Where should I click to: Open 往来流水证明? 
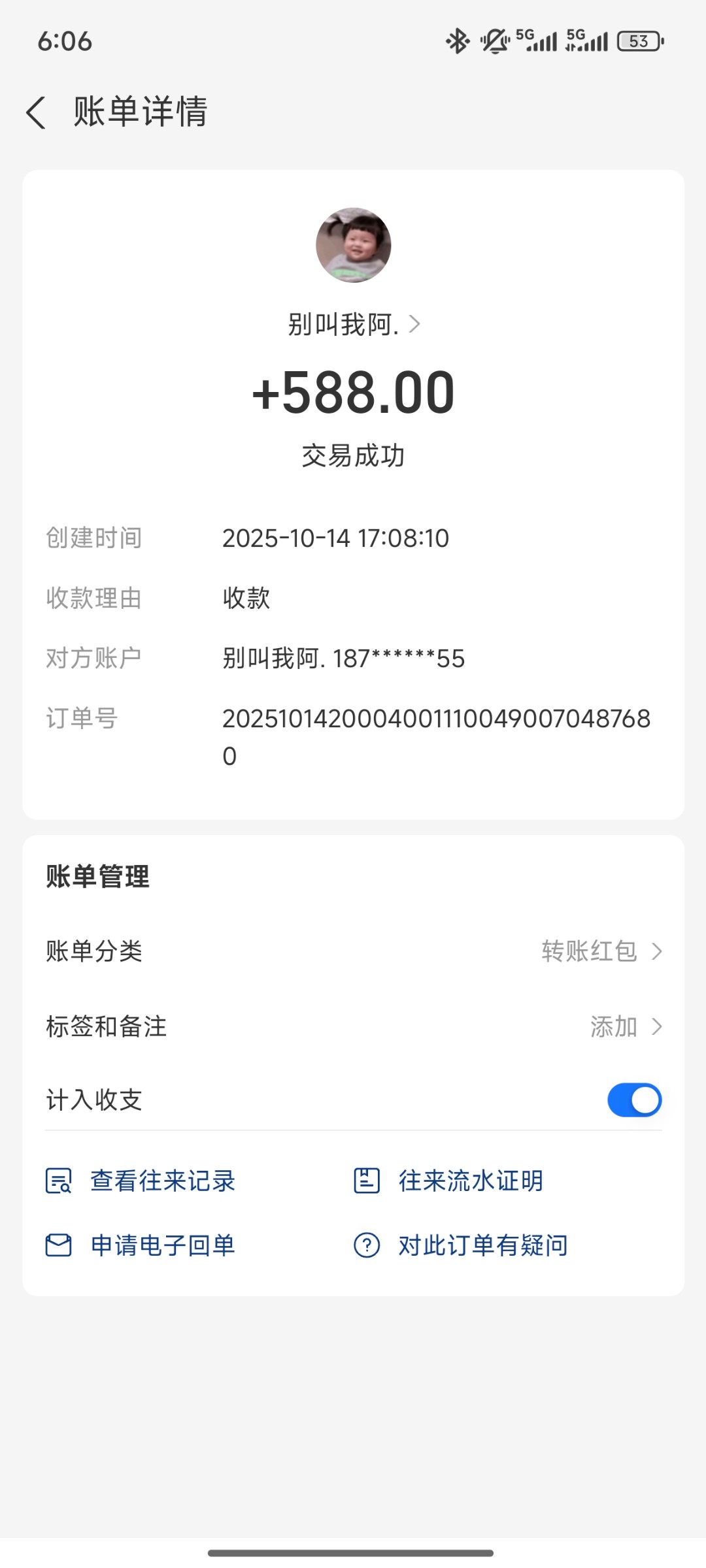(449, 1181)
